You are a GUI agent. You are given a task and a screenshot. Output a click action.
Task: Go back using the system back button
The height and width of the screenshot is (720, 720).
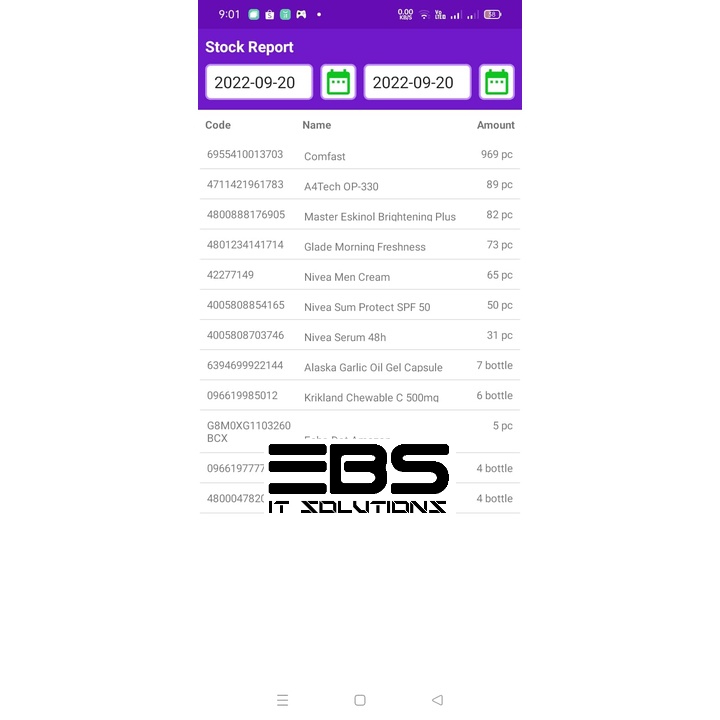pyautogui.click(x=438, y=700)
